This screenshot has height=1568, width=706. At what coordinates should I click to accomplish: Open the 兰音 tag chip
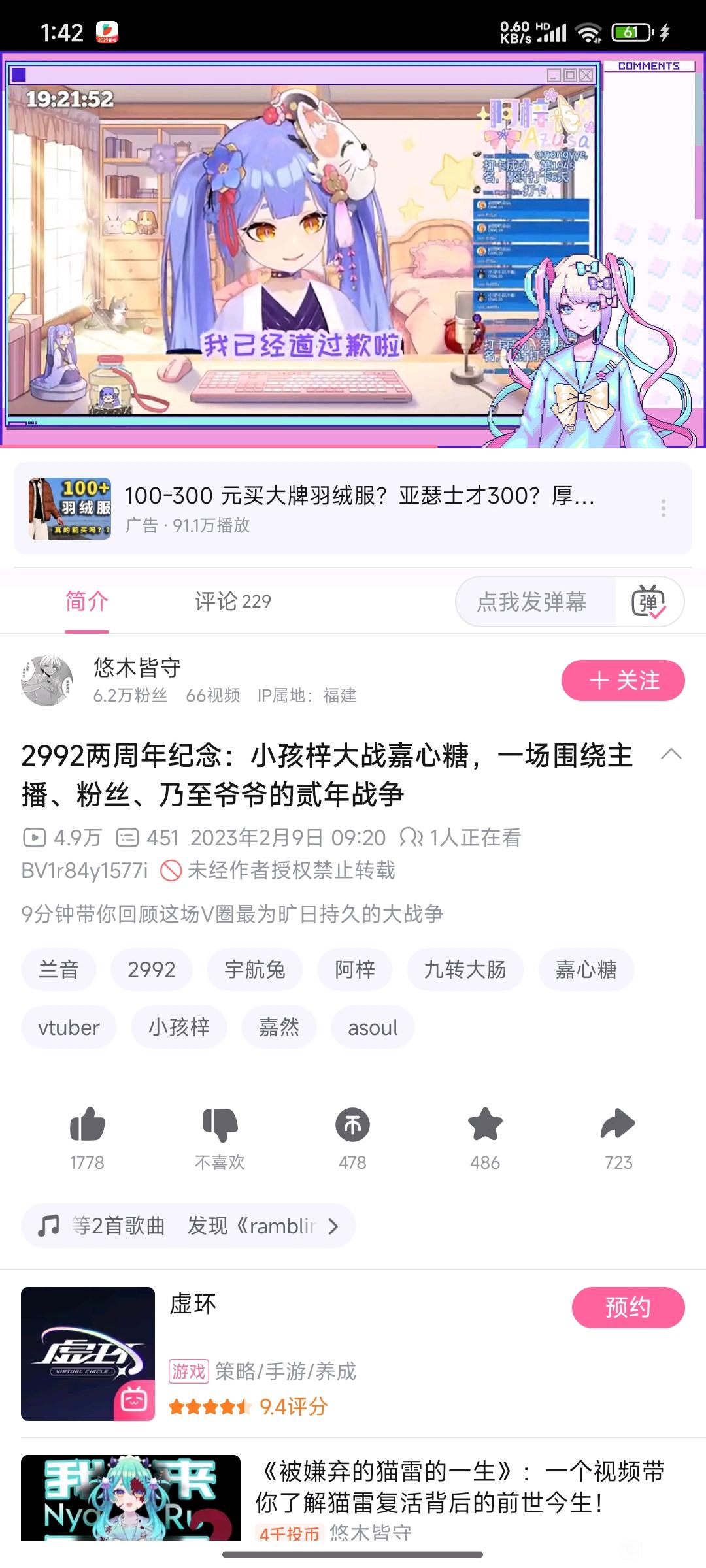(x=59, y=970)
